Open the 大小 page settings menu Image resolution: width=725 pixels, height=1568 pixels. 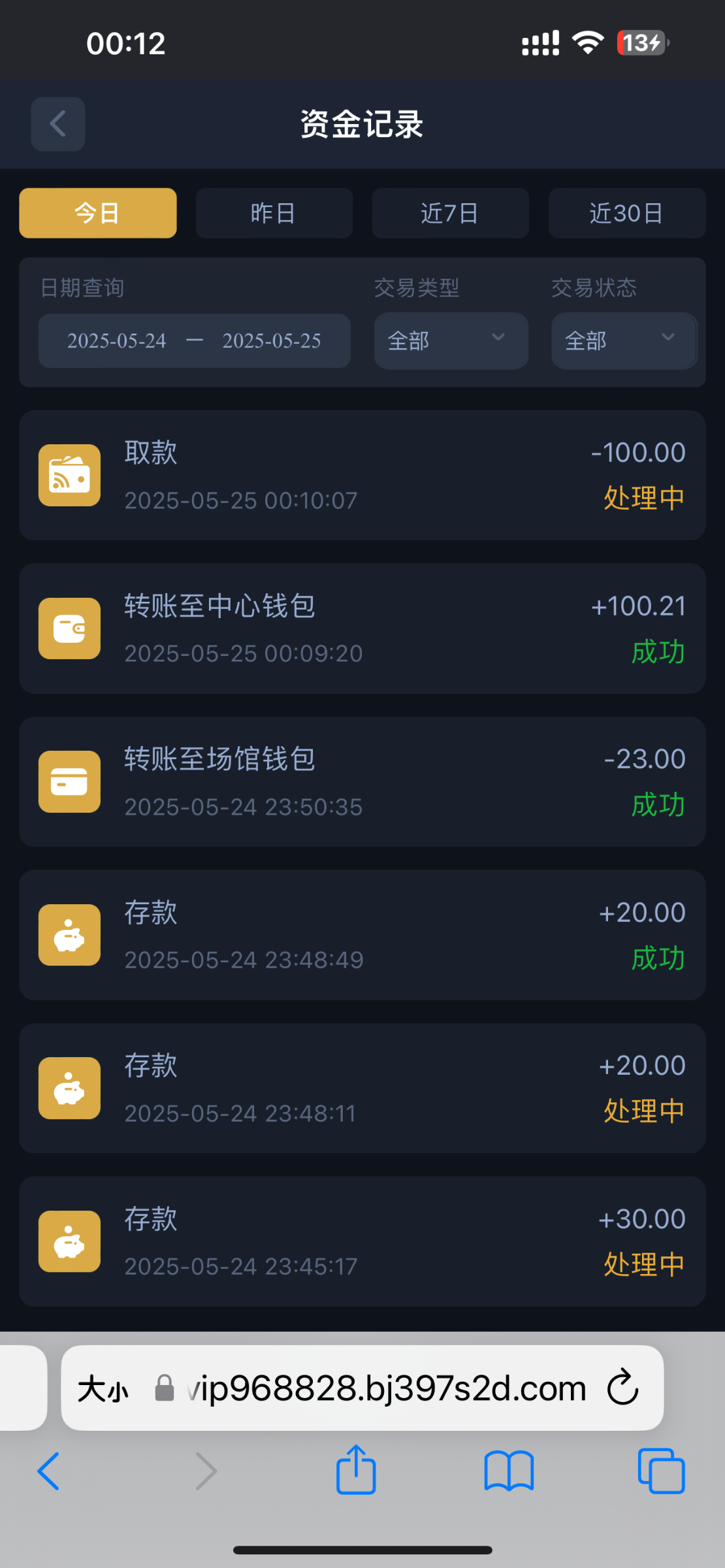pyautogui.click(x=103, y=1388)
